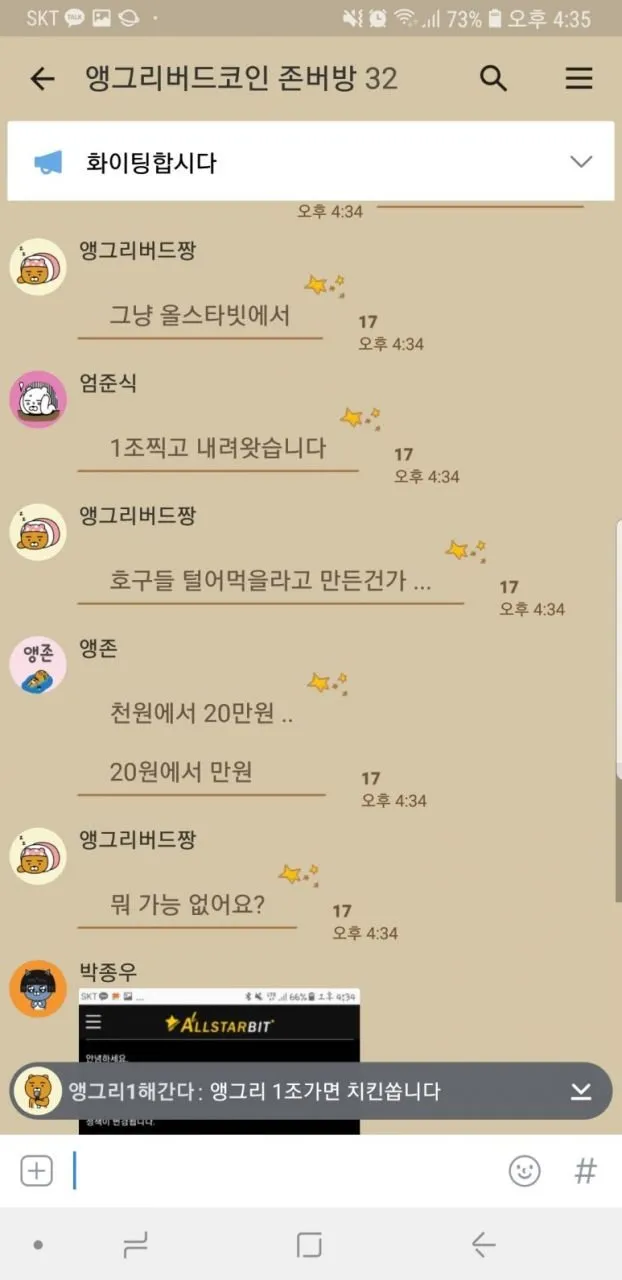Search within this chat room
The width and height of the screenshot is (622, 1280).
(494, 79)
